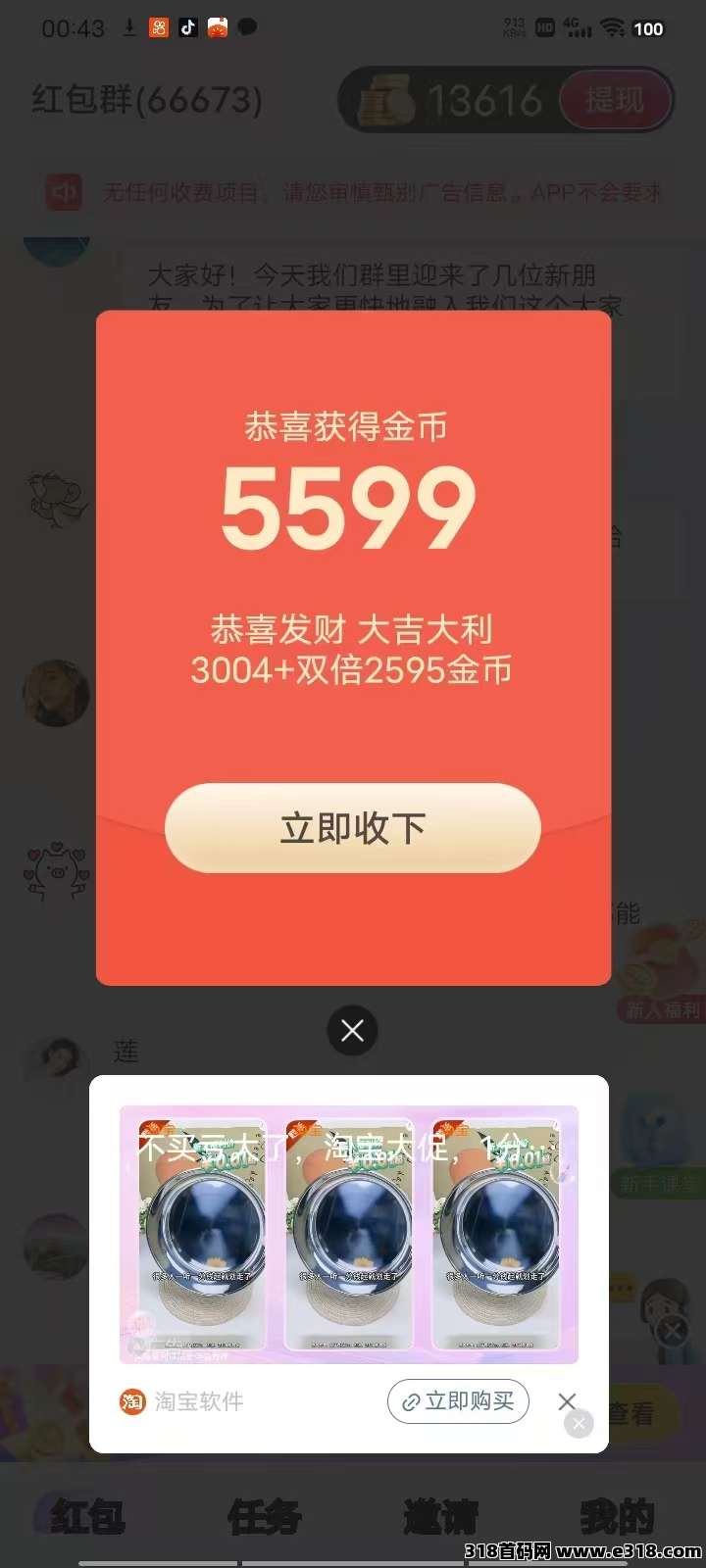Screen dimensions: 706x1568
Task: Dismiss the Taobao ad with the X
Action: pyautogui.click(x=567, y=1401)
